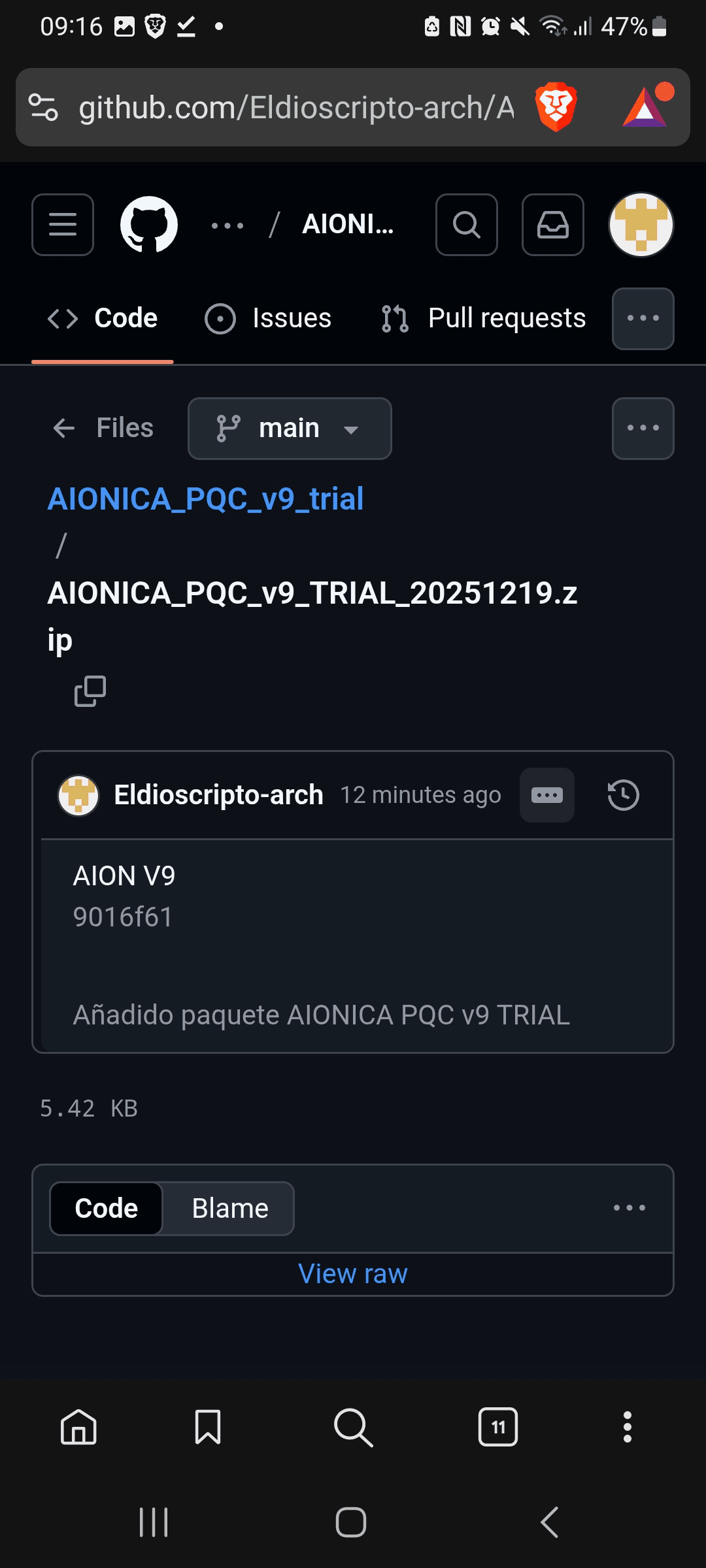Image resolution: width=706 pixels, height=1568 pixels.
Task: Select the Blame view
Action: coord(229,1209)
